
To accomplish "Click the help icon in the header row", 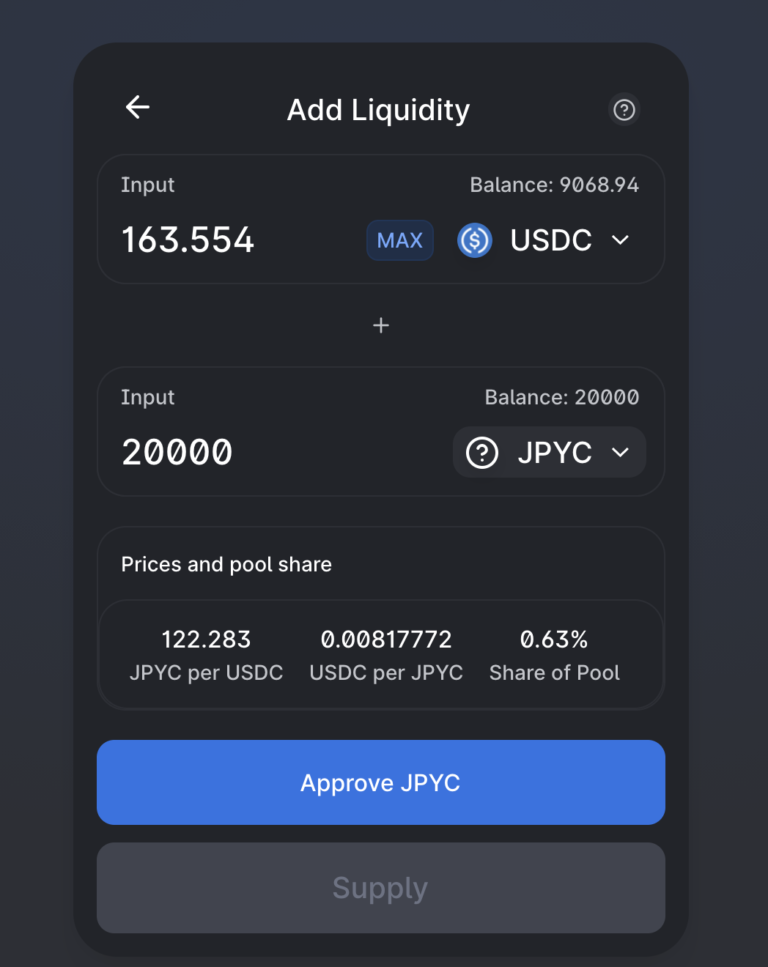I will [x=624, y=110].
